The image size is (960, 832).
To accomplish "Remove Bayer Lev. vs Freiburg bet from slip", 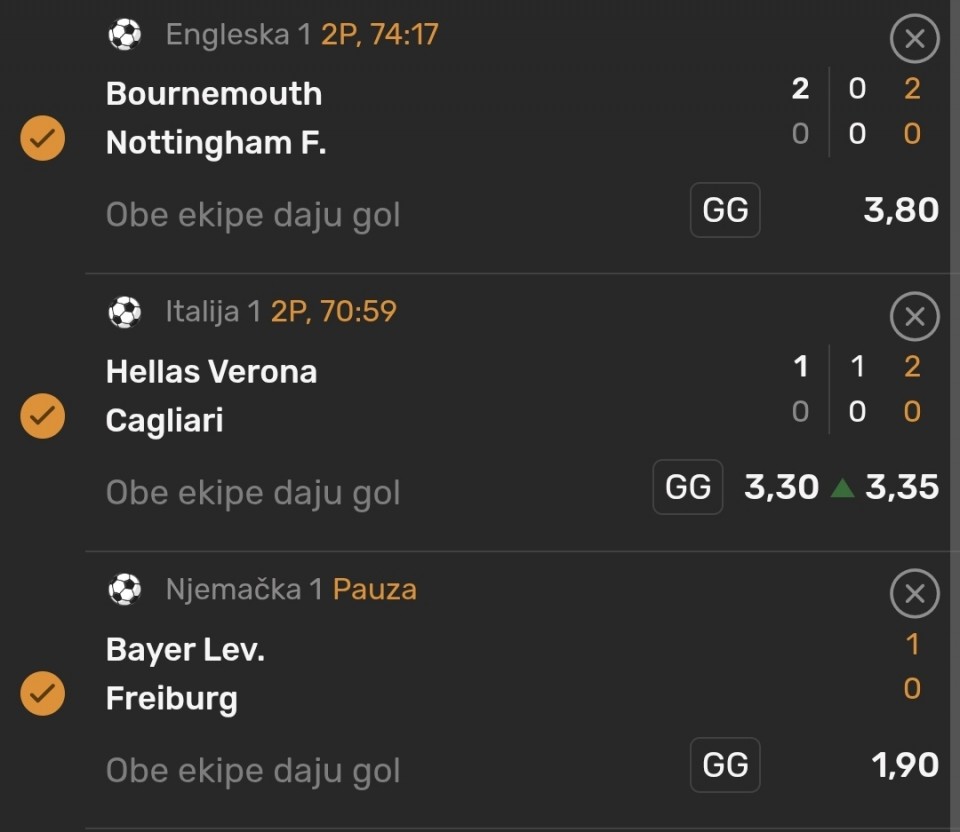I will (914, 595).
